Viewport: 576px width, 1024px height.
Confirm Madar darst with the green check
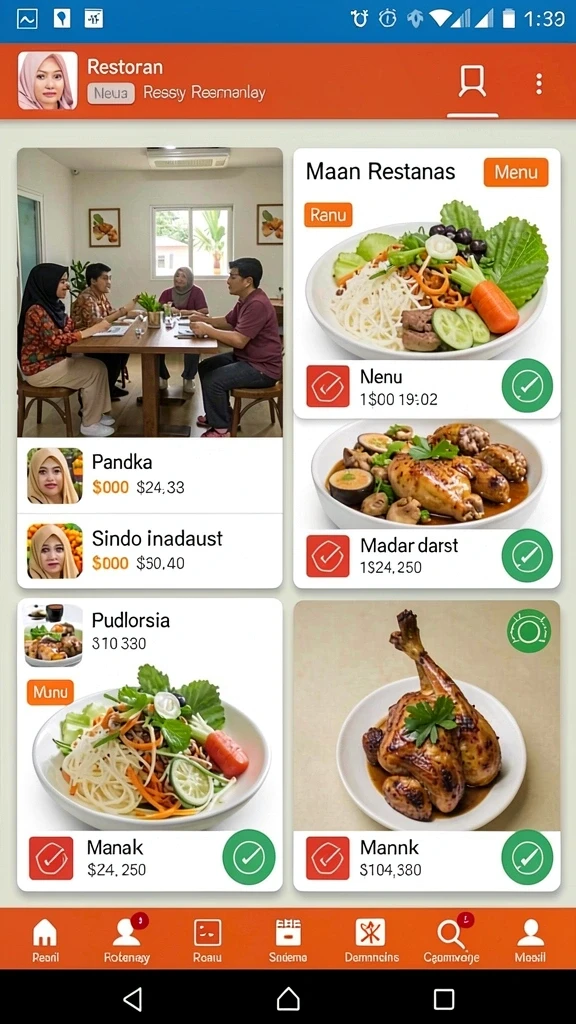coord(527,555)
